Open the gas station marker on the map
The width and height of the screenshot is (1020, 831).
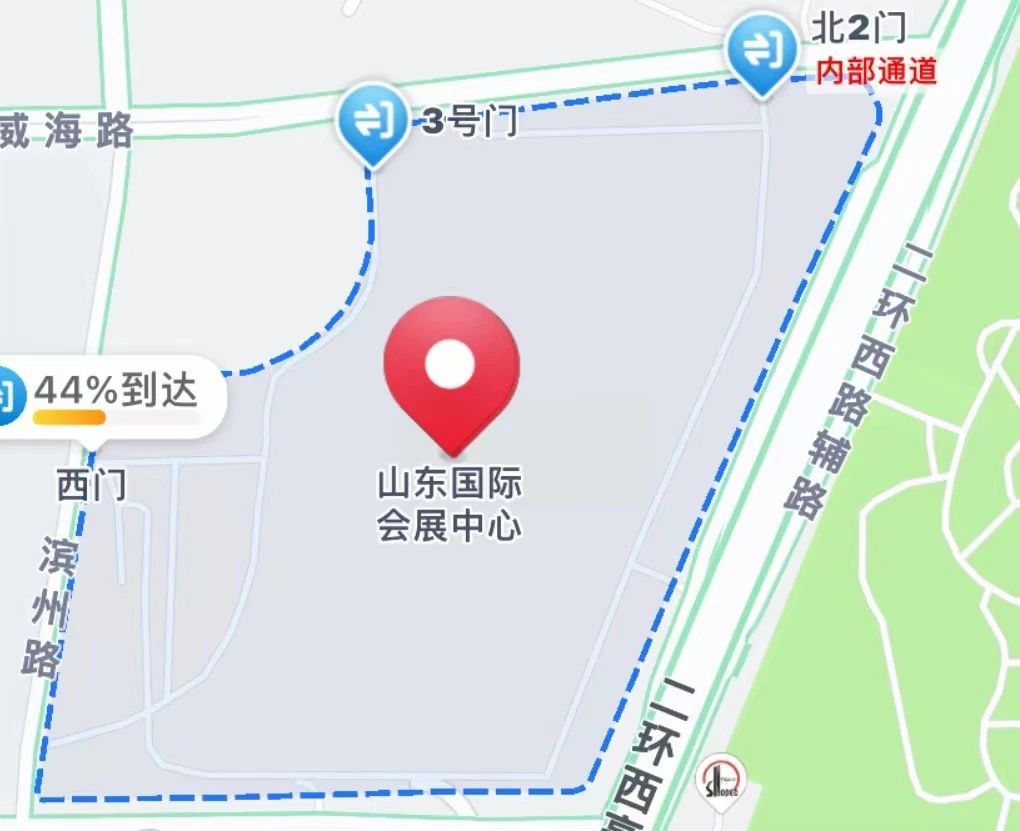coord(720,778)
